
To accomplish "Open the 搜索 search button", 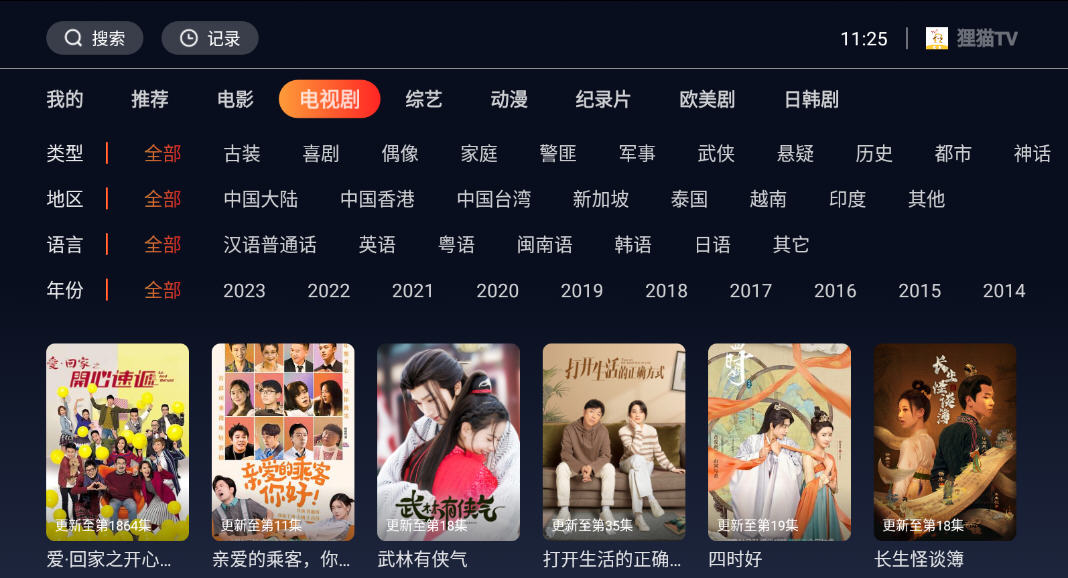I will point(95,38).
